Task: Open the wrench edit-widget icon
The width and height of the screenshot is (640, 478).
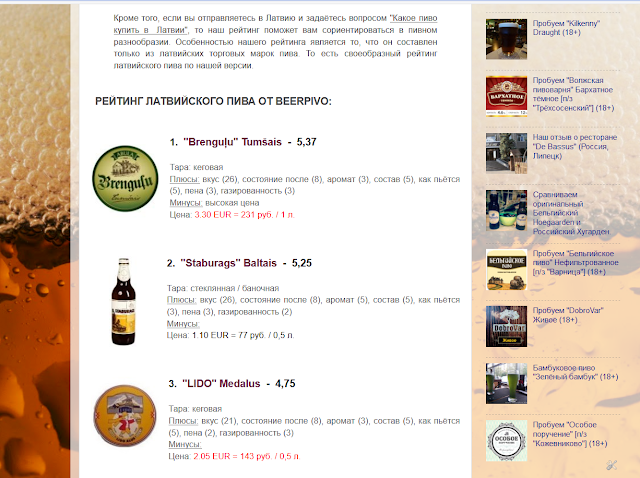Action: [x=610, y=464]
